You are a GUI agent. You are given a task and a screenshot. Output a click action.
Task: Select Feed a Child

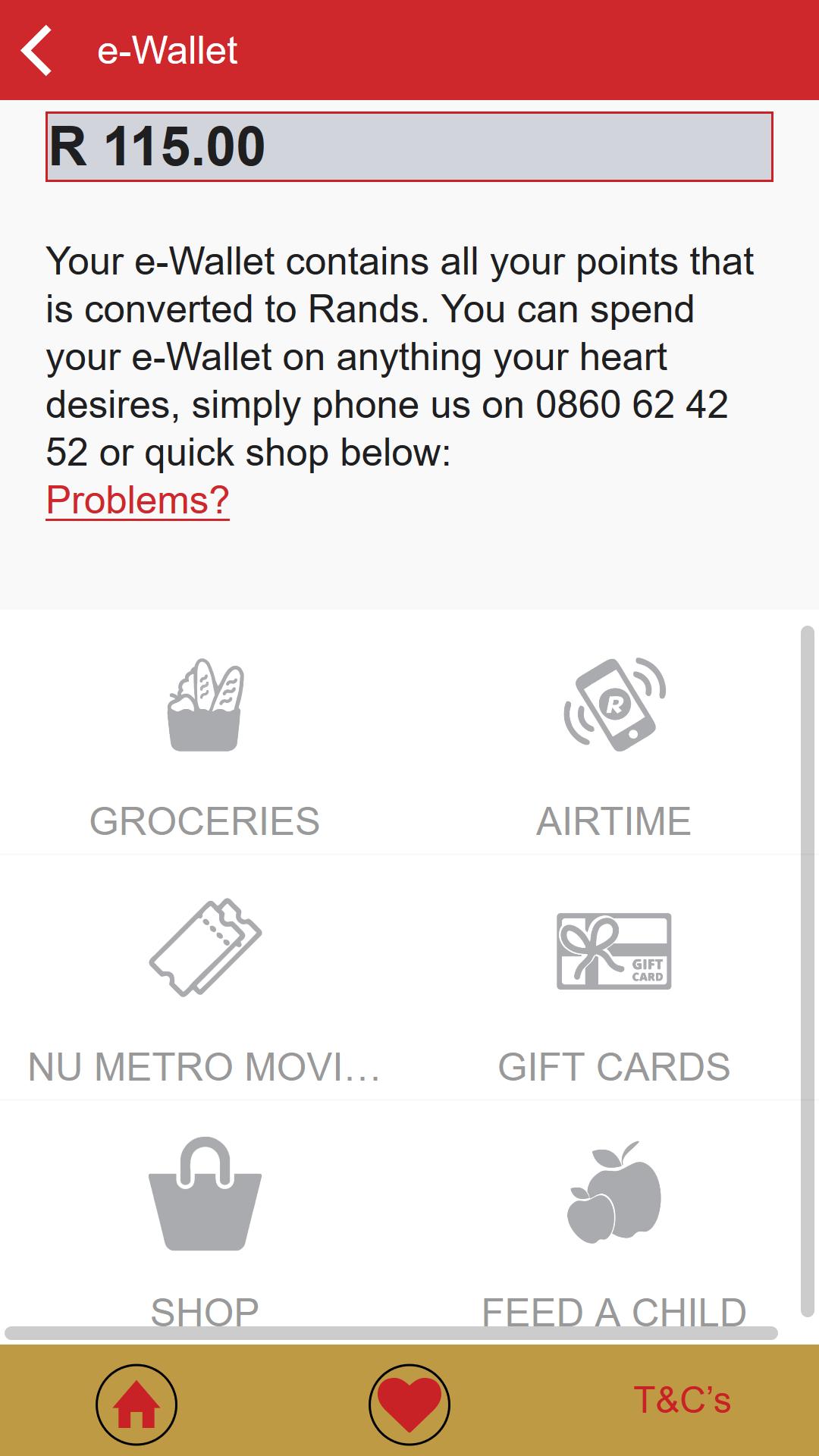(614, 1221)
